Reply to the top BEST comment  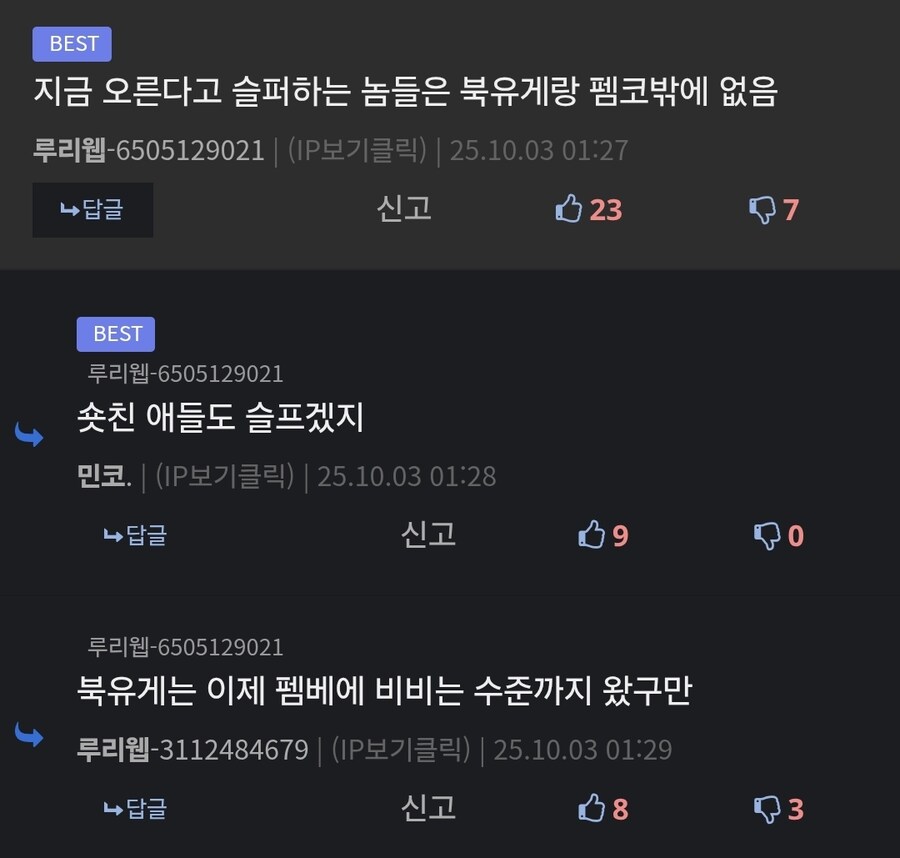click(x=92, y=210)
